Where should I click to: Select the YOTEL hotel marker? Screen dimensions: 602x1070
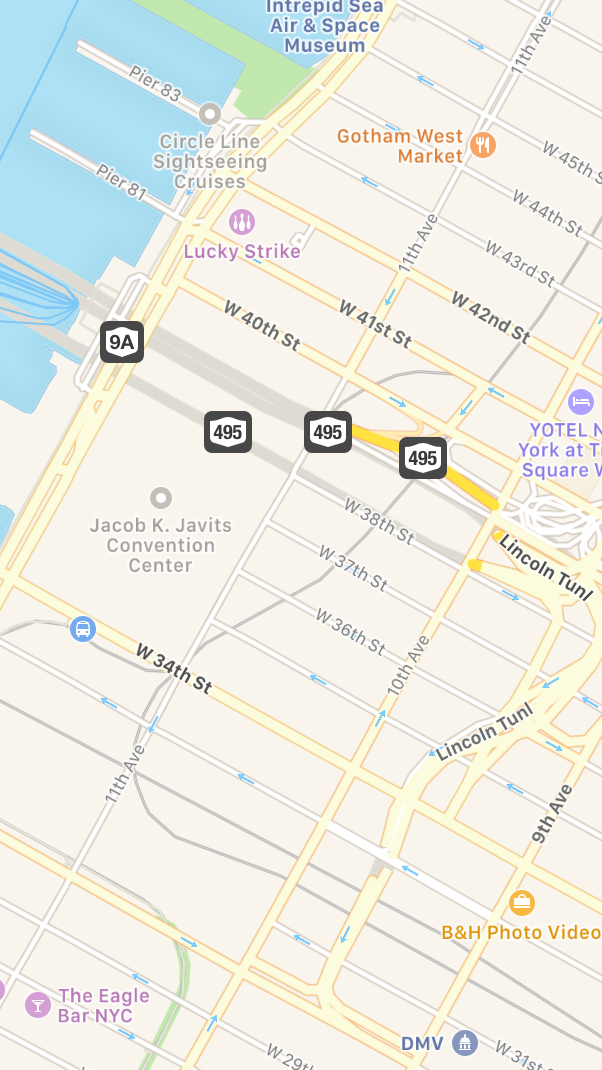[x=581, y=401]
